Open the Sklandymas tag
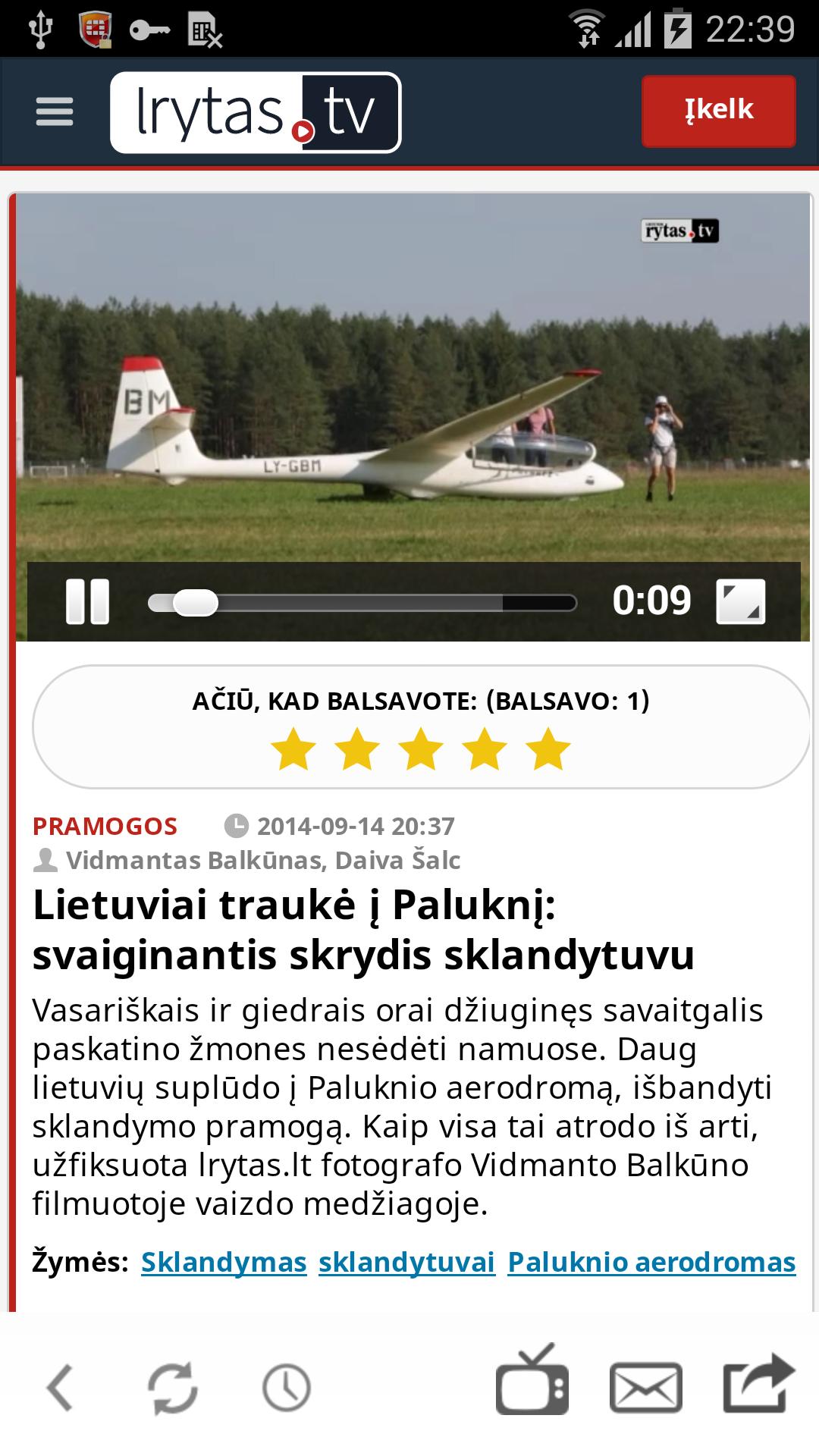The height and width of the screenshot is (1456, 819). (x=224, y=1262)
